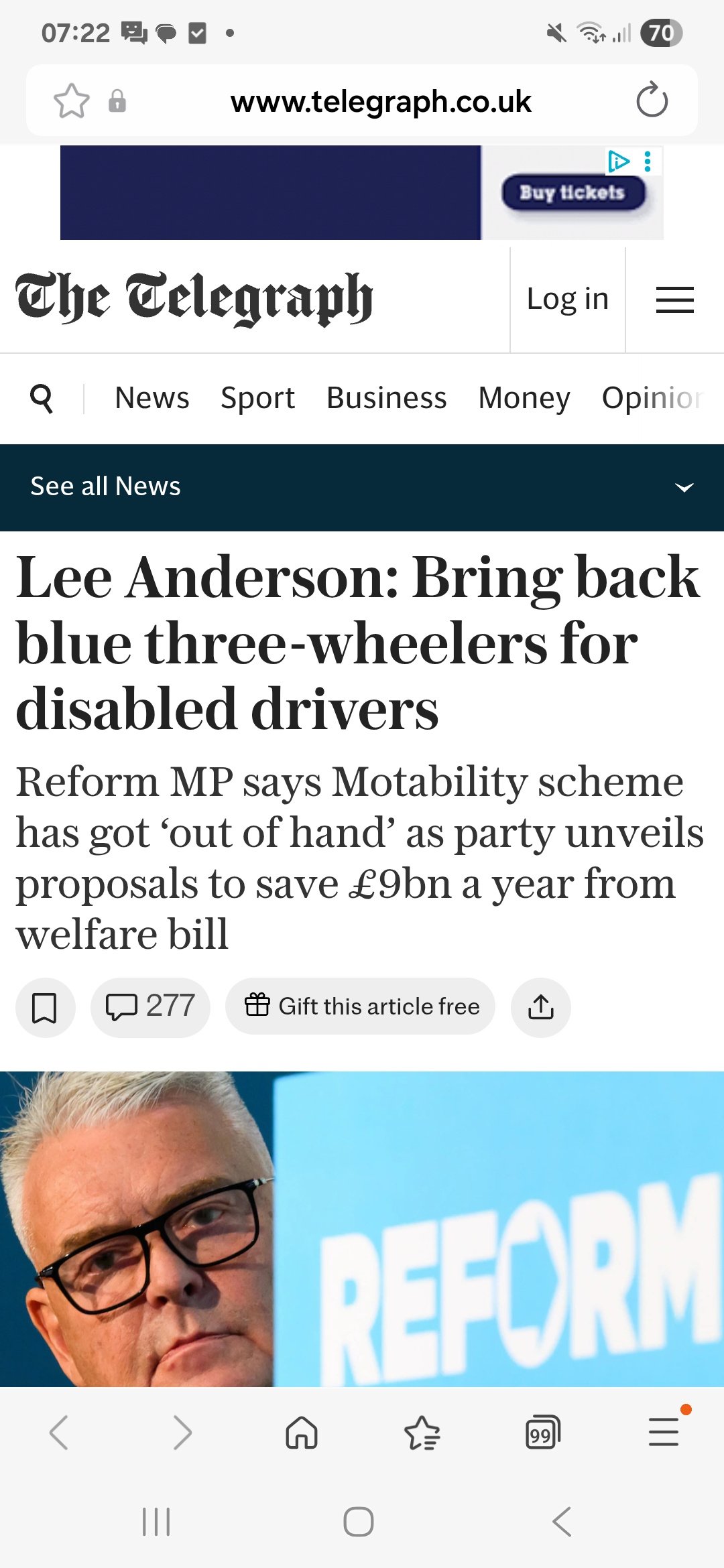Switch to the Money section
Image resolution: width=724 pixels, height=1568 pixels.
tap(524, 398)
